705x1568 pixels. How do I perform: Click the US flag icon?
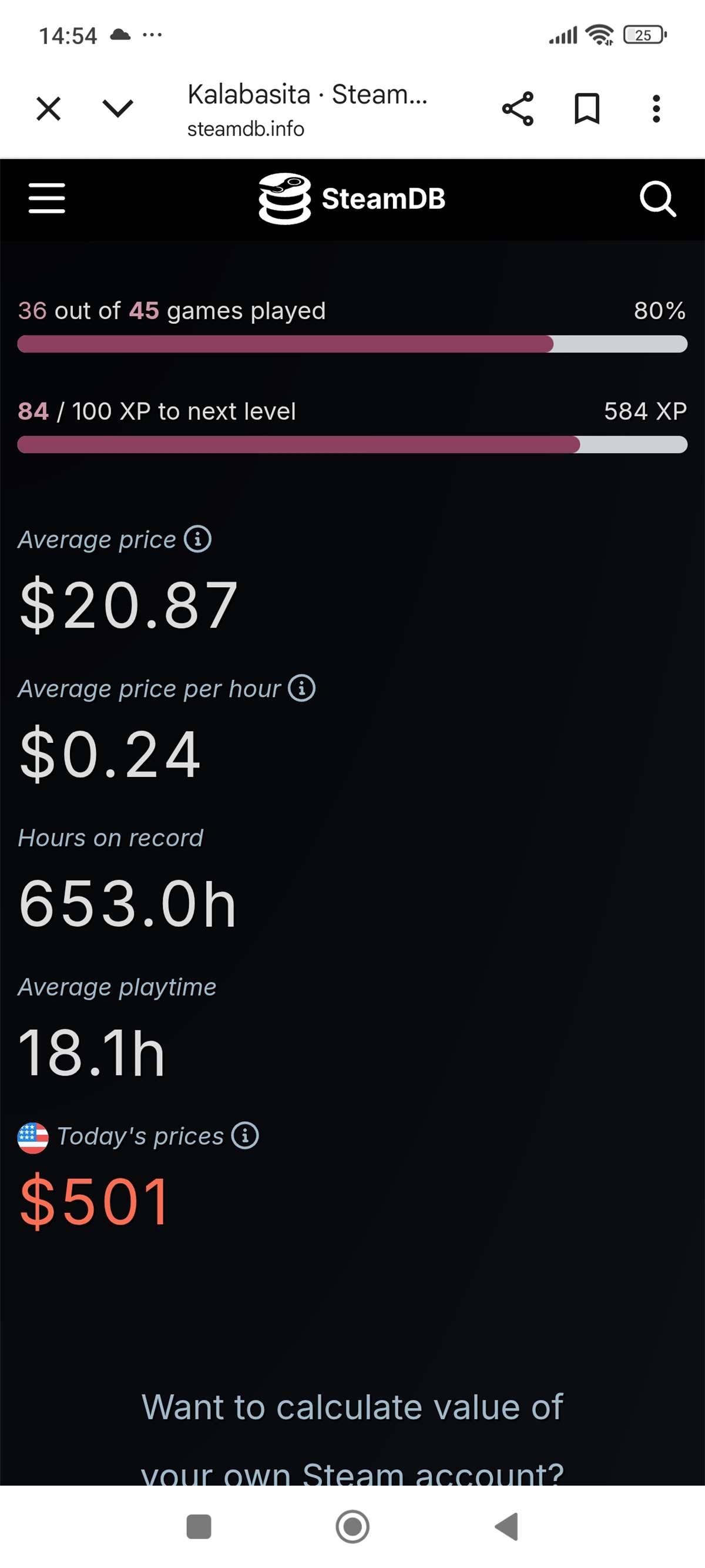pyautogui.click(x=32, y=1137)
